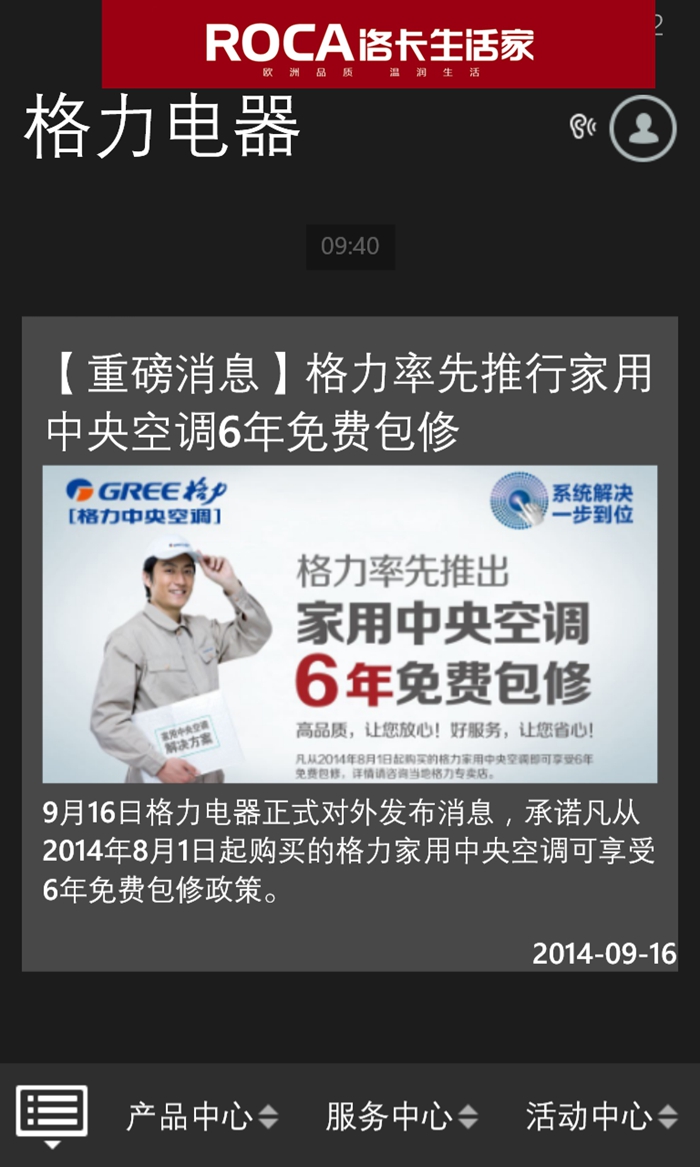Open the ROCA 洛卡生活家 banner
The height and width of the screenshot is (1167, 700).
[378, 44]
